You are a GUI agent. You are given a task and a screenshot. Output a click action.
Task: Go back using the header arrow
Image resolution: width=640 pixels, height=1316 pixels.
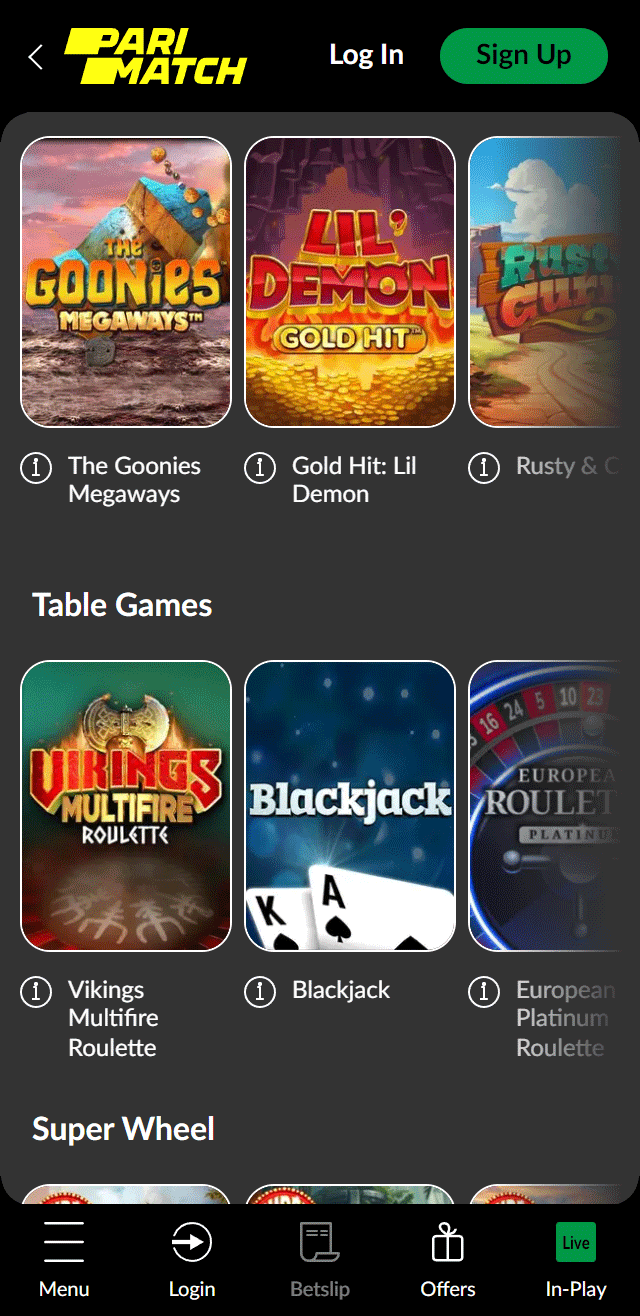36,57
